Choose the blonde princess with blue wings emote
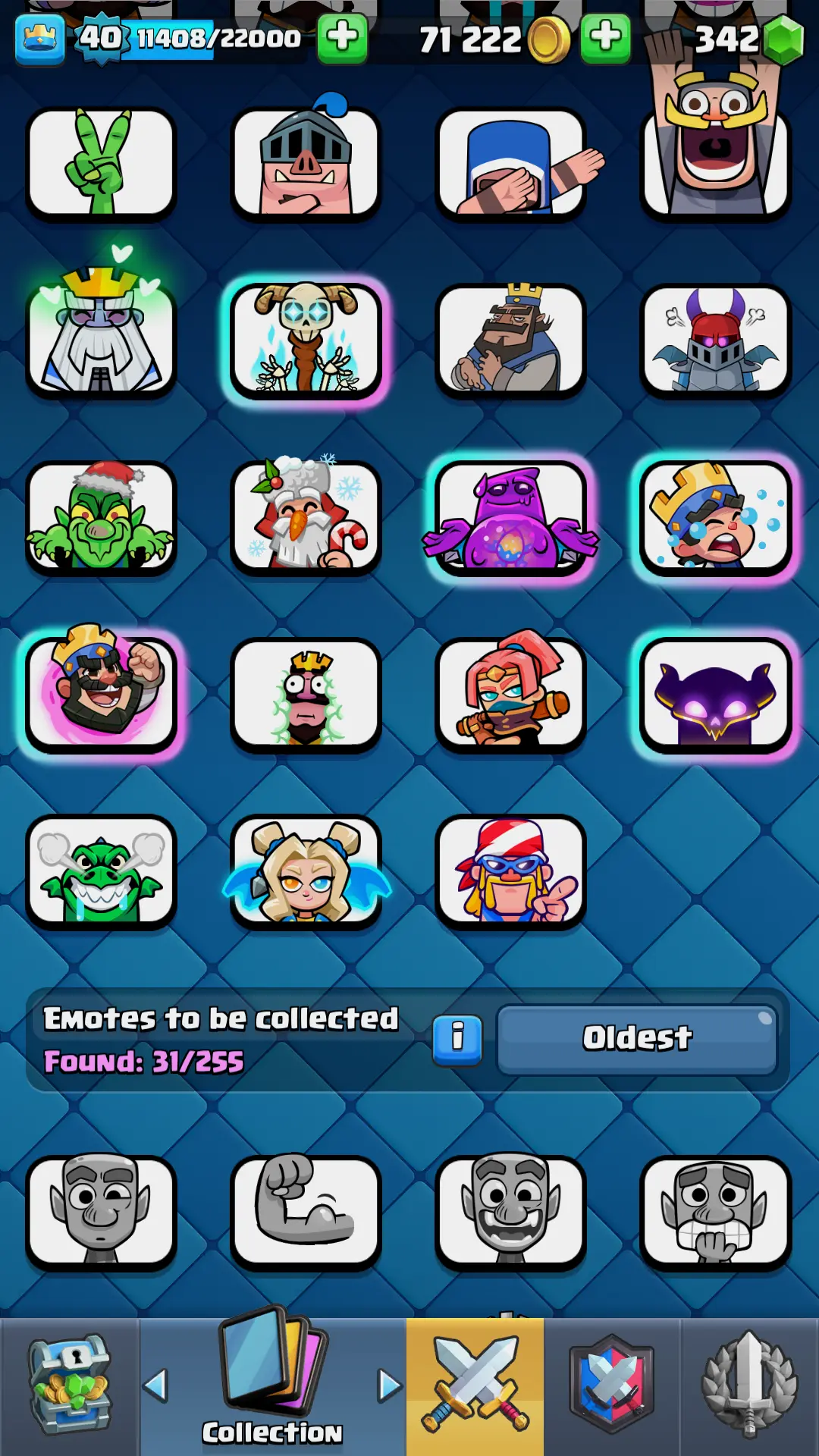The width and height of the screenshot is (819, 1456). [306, 872]
